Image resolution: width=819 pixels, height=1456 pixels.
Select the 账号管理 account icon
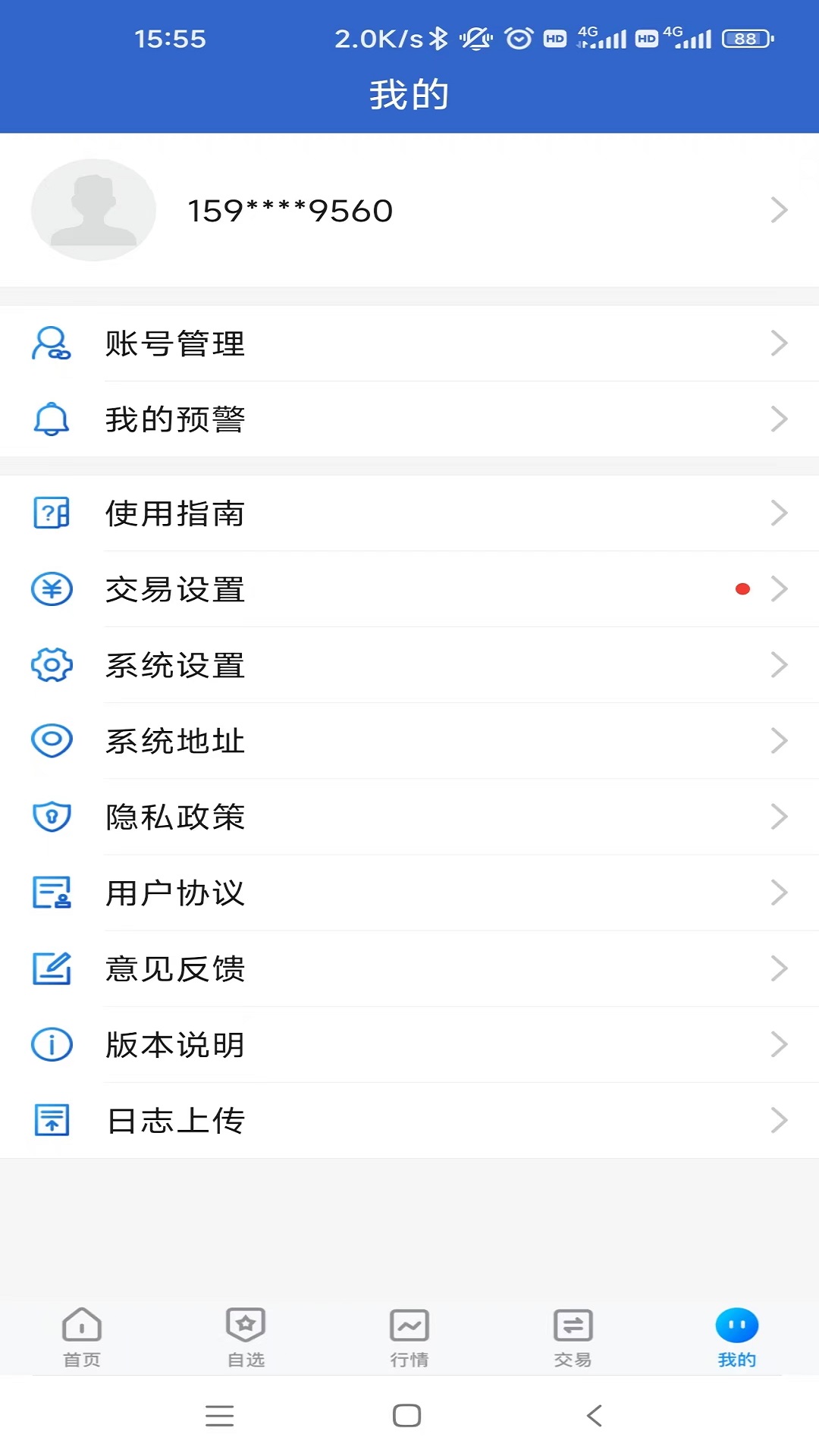50,344
